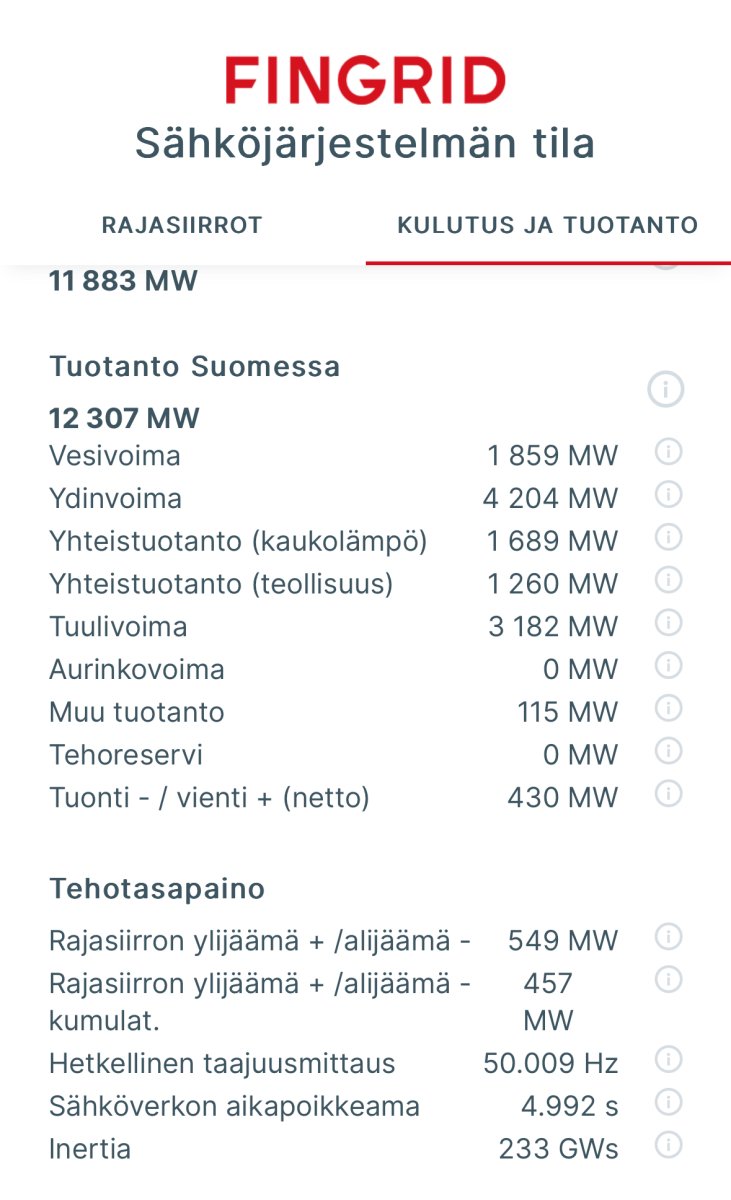Open info for Tuonti / vienti (netto)

tap(668, 794)
